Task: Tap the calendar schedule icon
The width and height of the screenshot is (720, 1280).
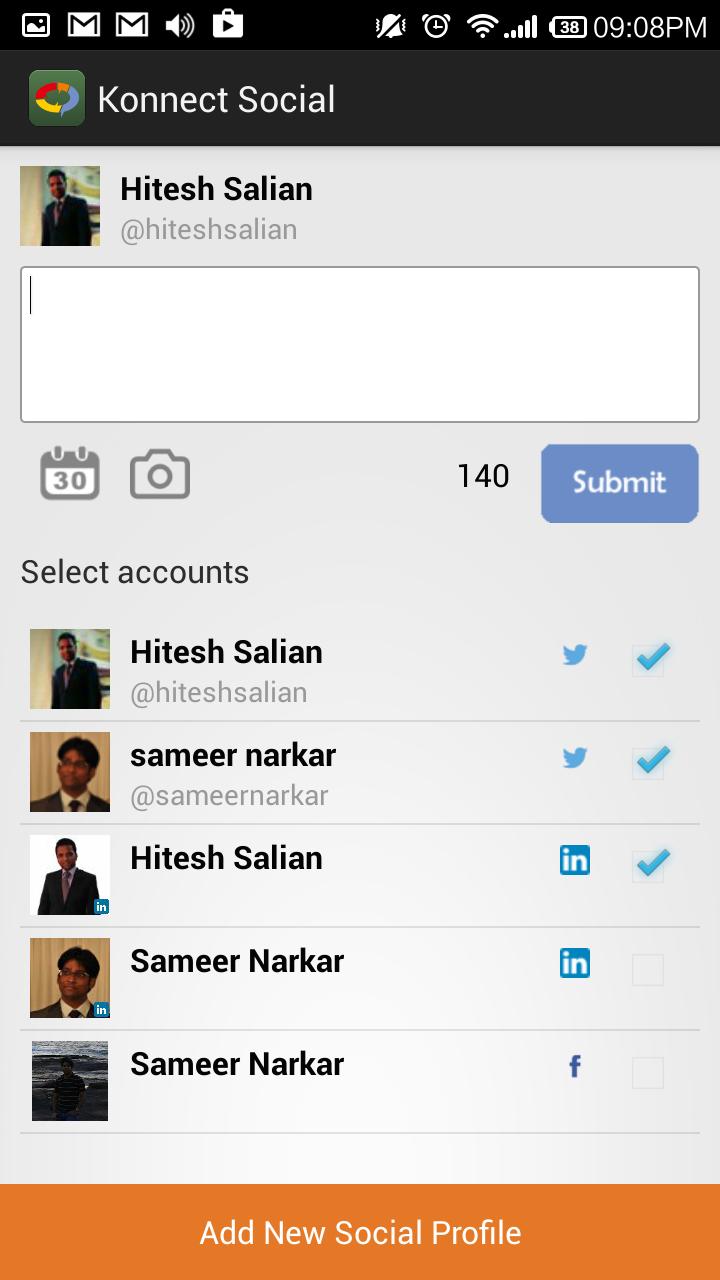Action: [x=70, y=474]
